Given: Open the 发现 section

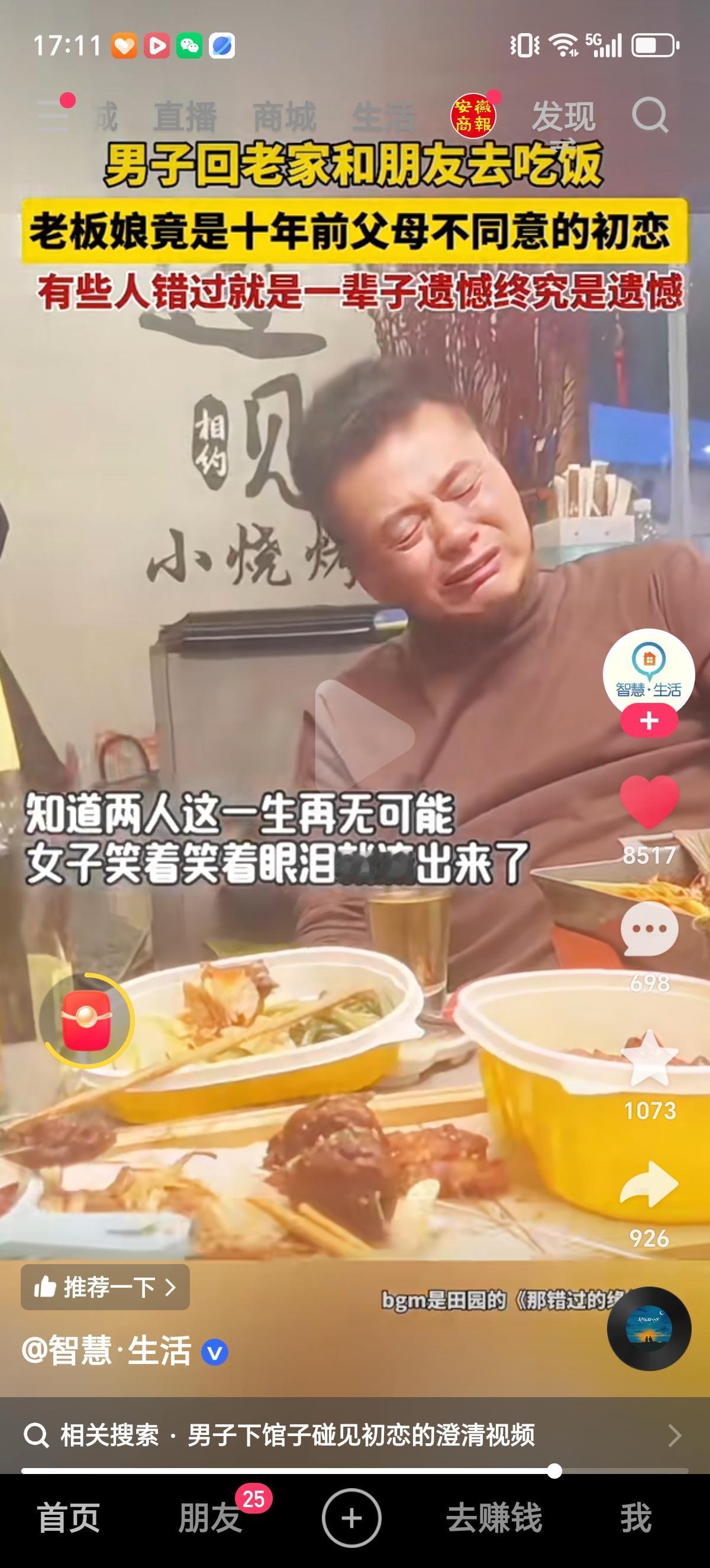Looking at the screenshot, I should pos(563,115).
